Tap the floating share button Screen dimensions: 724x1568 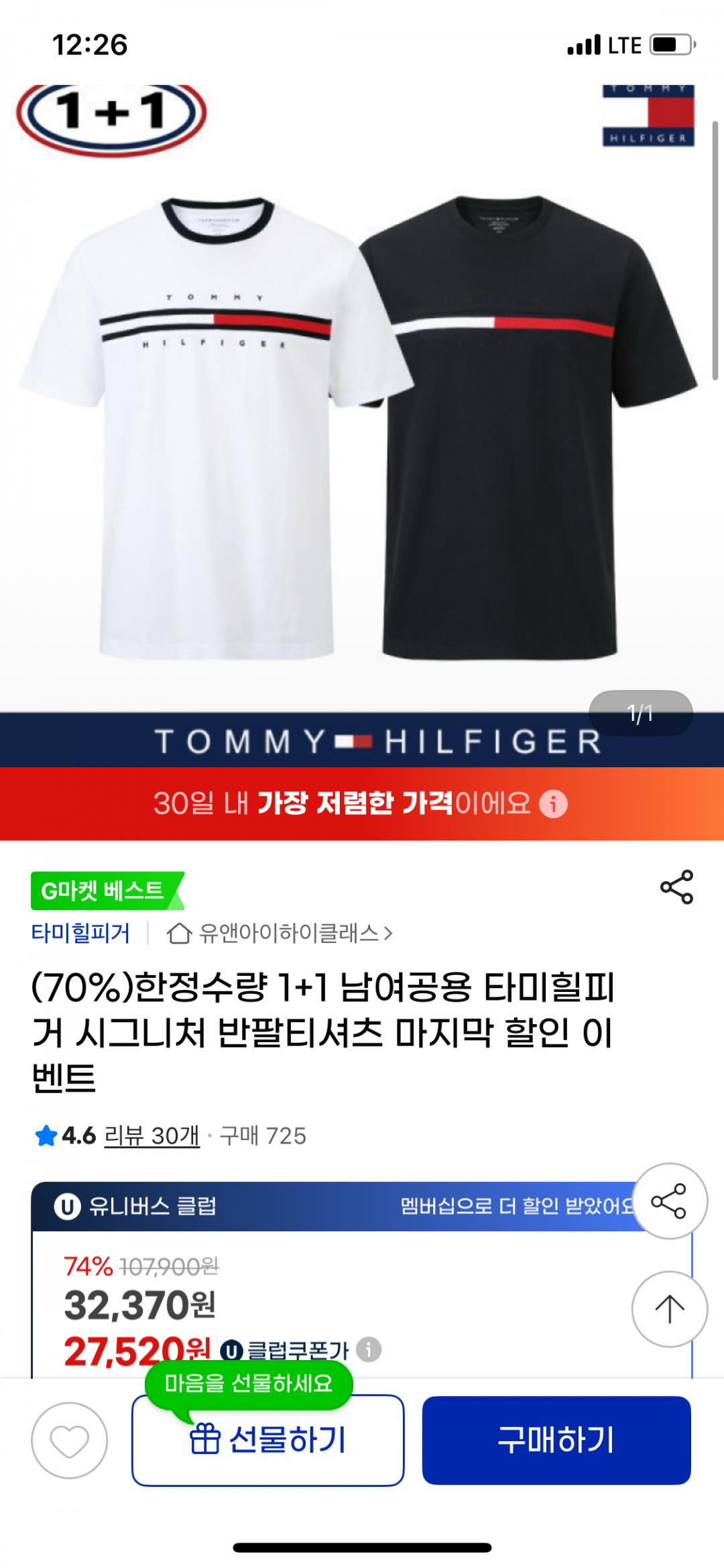tap(669, 1201)
